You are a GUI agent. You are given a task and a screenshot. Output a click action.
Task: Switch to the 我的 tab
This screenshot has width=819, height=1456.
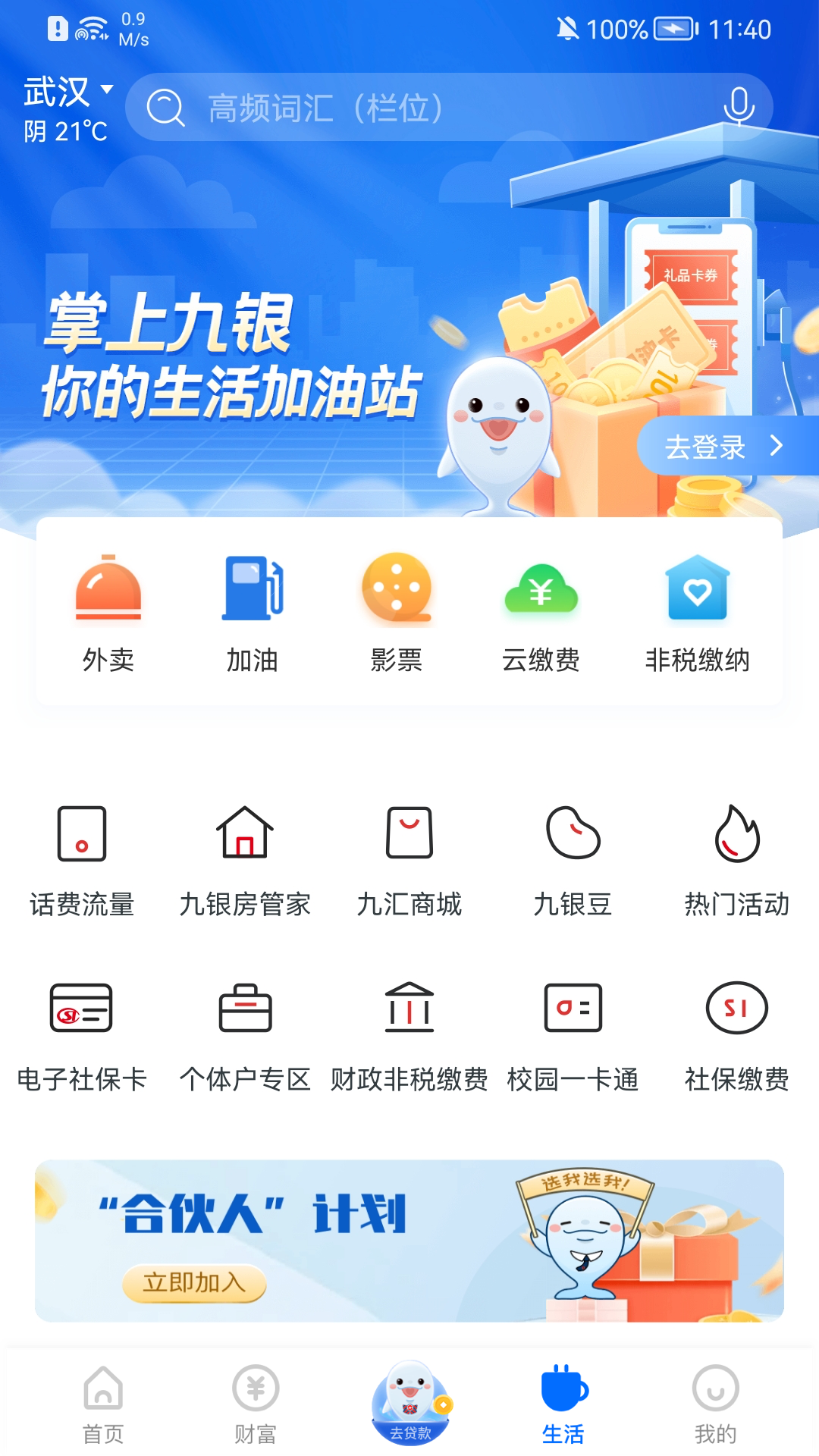click(x=715, y=1404)
